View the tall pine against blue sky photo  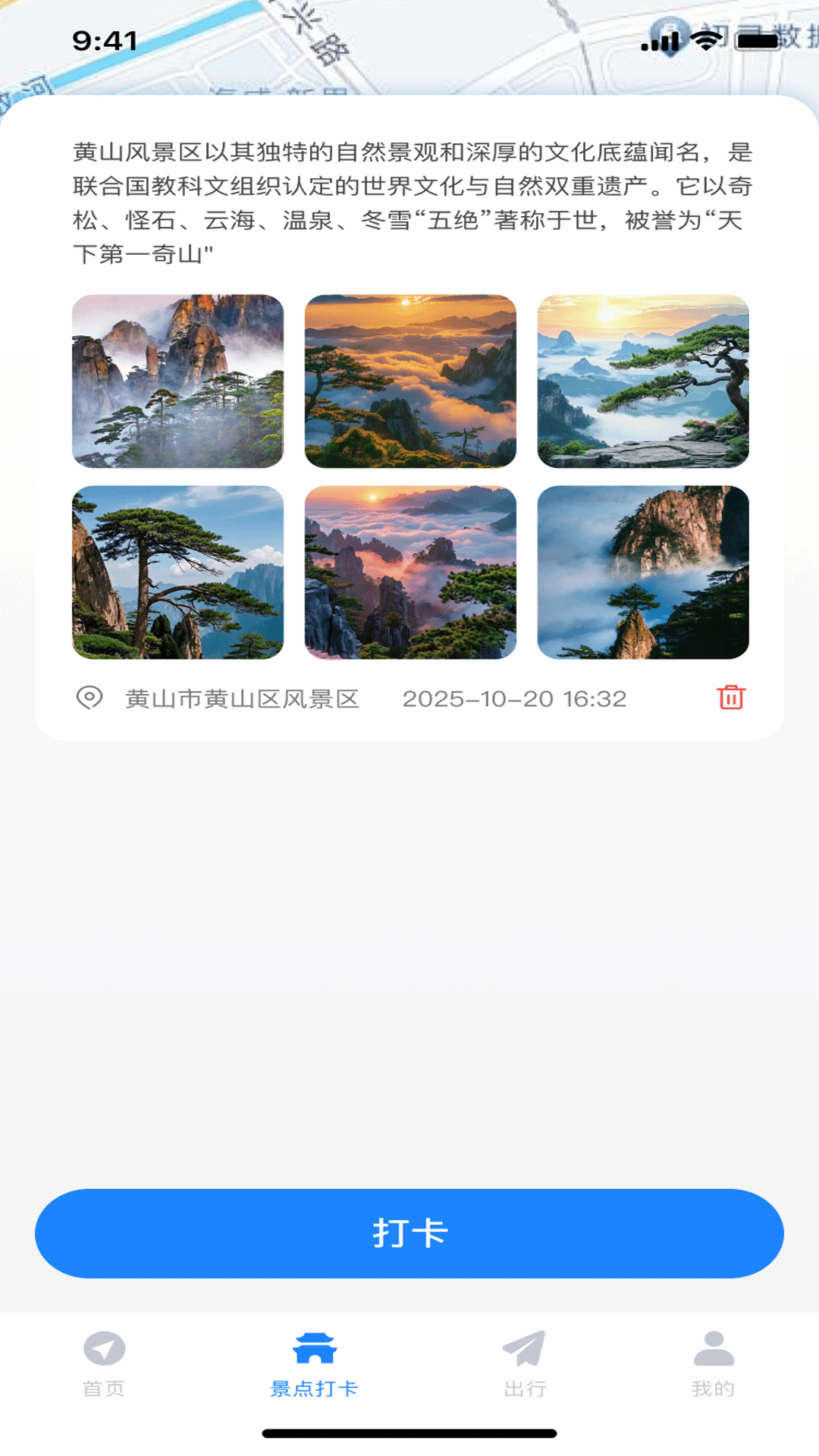tap(178, 573)
